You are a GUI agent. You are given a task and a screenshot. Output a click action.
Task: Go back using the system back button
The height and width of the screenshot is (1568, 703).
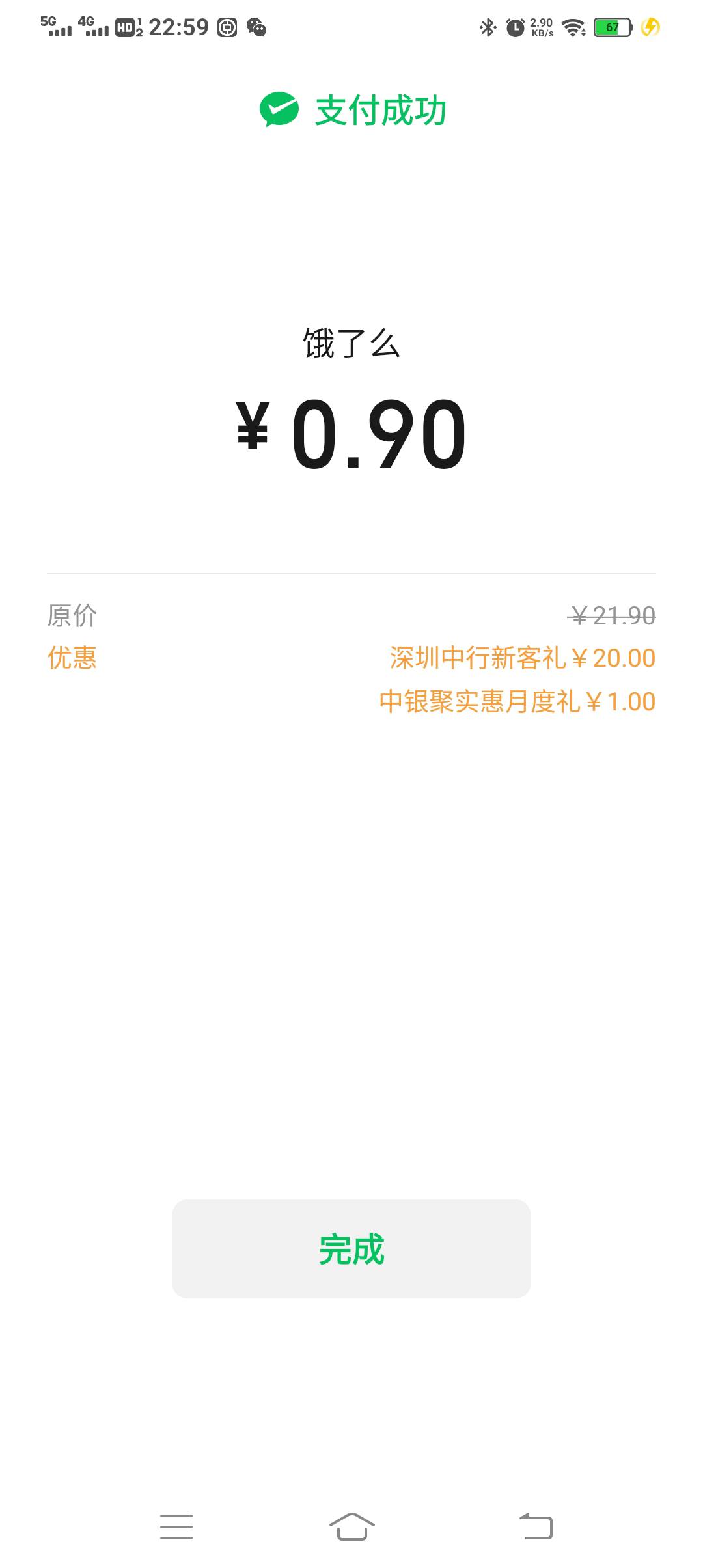(x=536, y=1526)
